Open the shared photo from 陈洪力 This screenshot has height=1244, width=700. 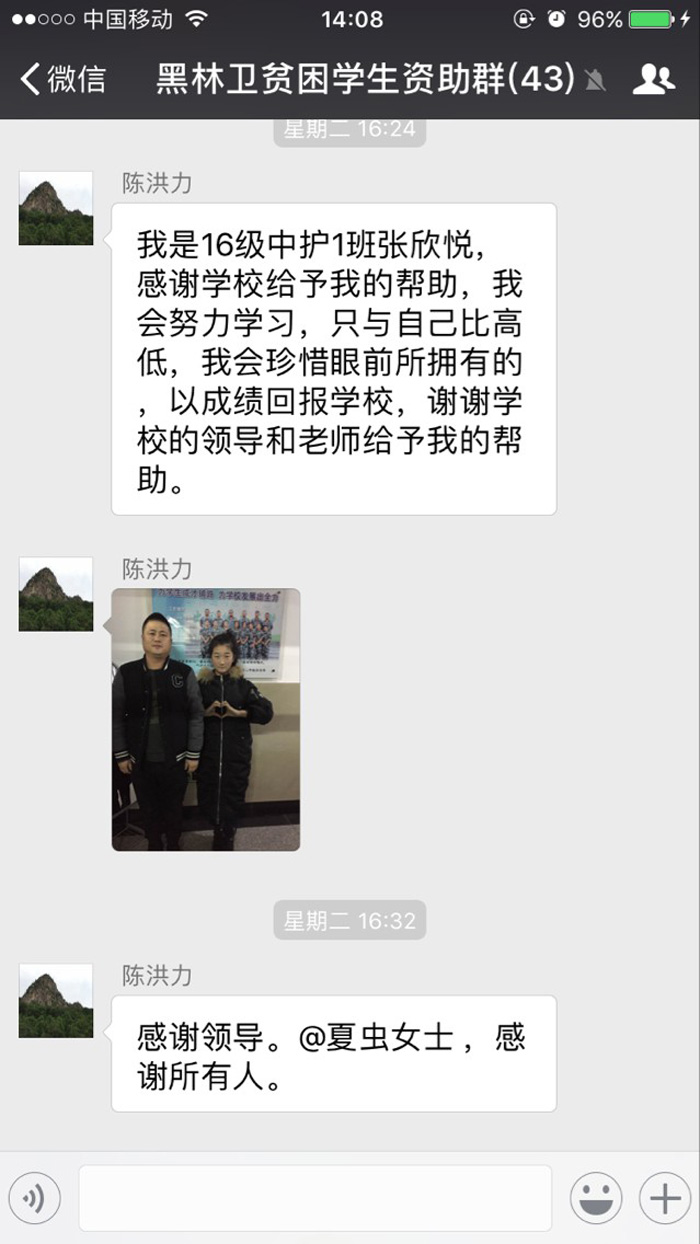click(206, 720)
